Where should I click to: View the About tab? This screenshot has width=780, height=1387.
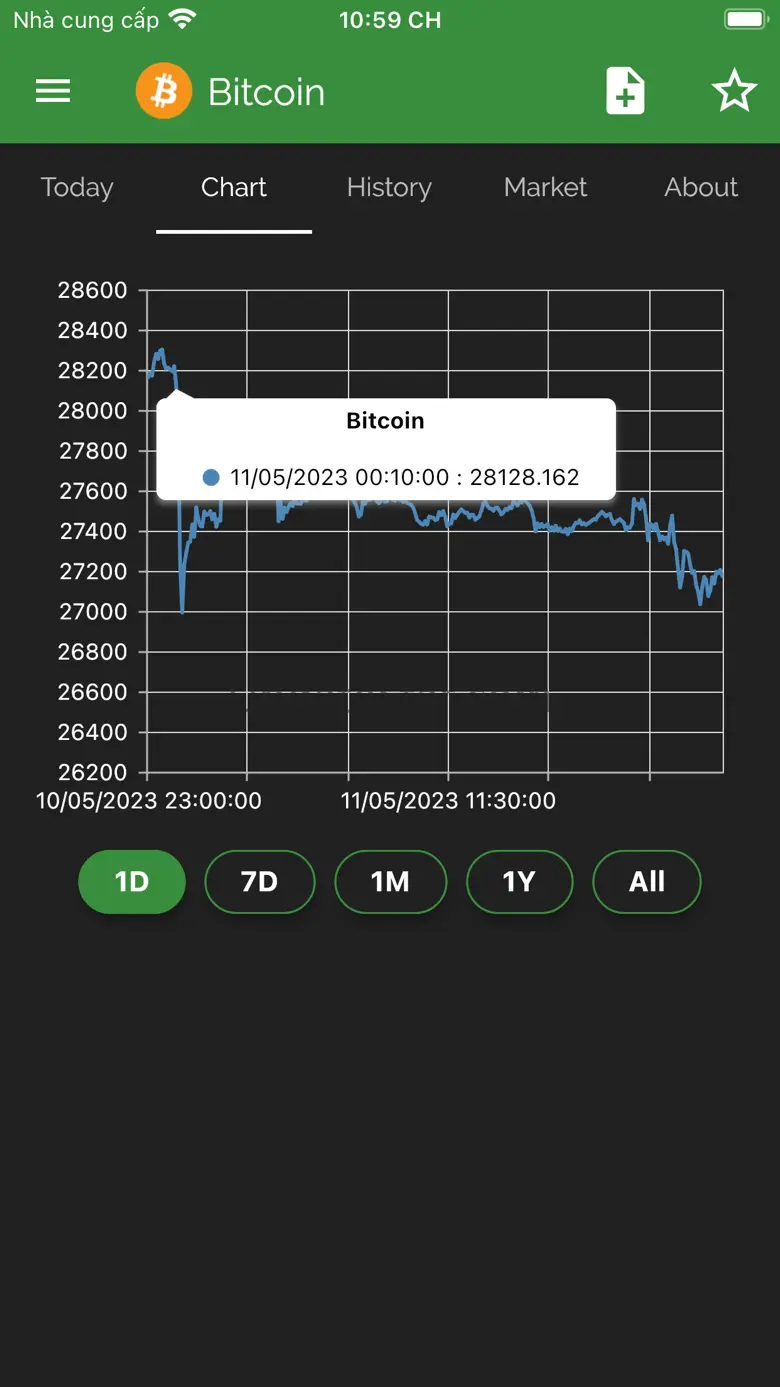701,188
